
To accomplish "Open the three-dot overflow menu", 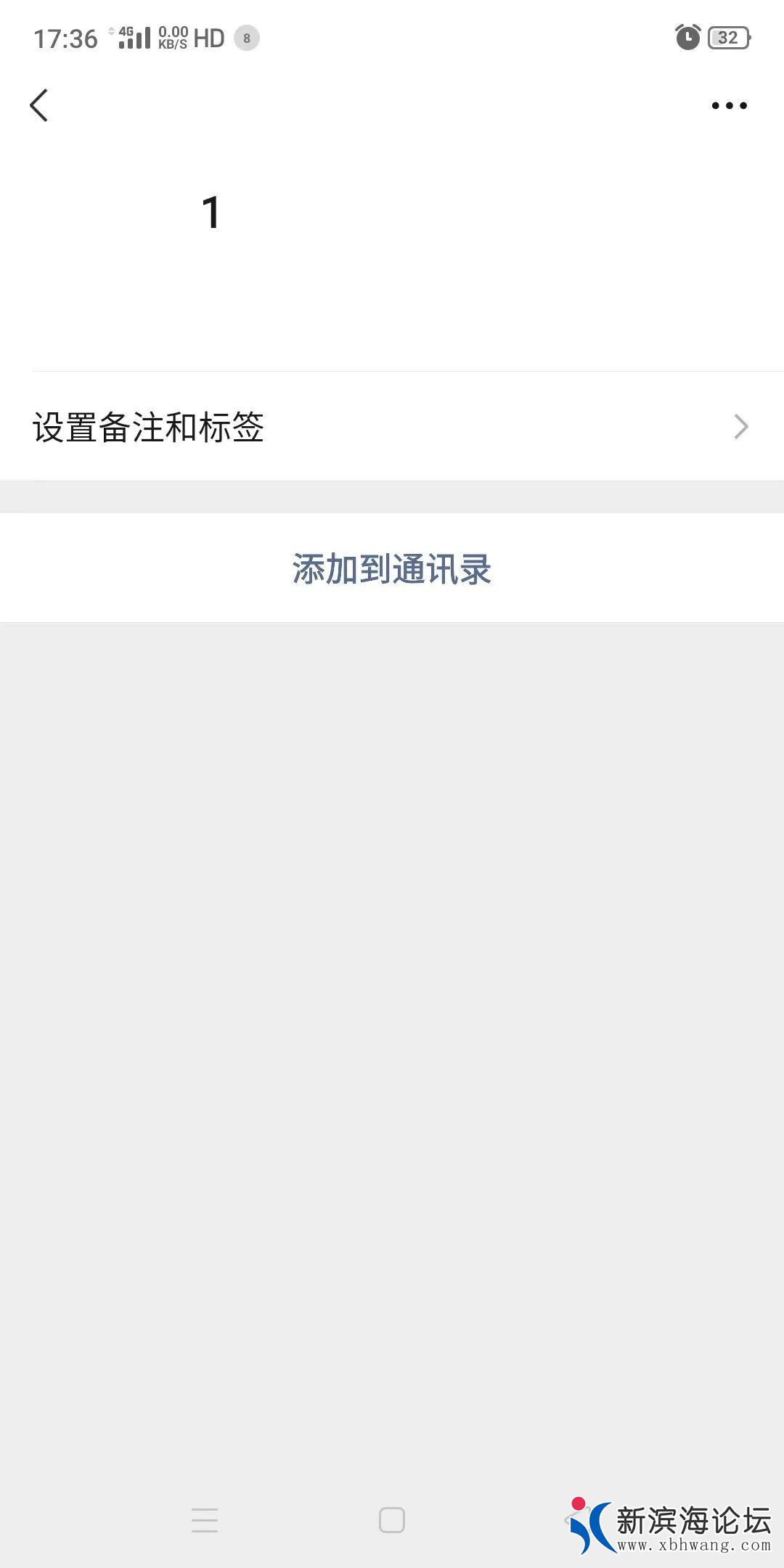I will point(729,106).
